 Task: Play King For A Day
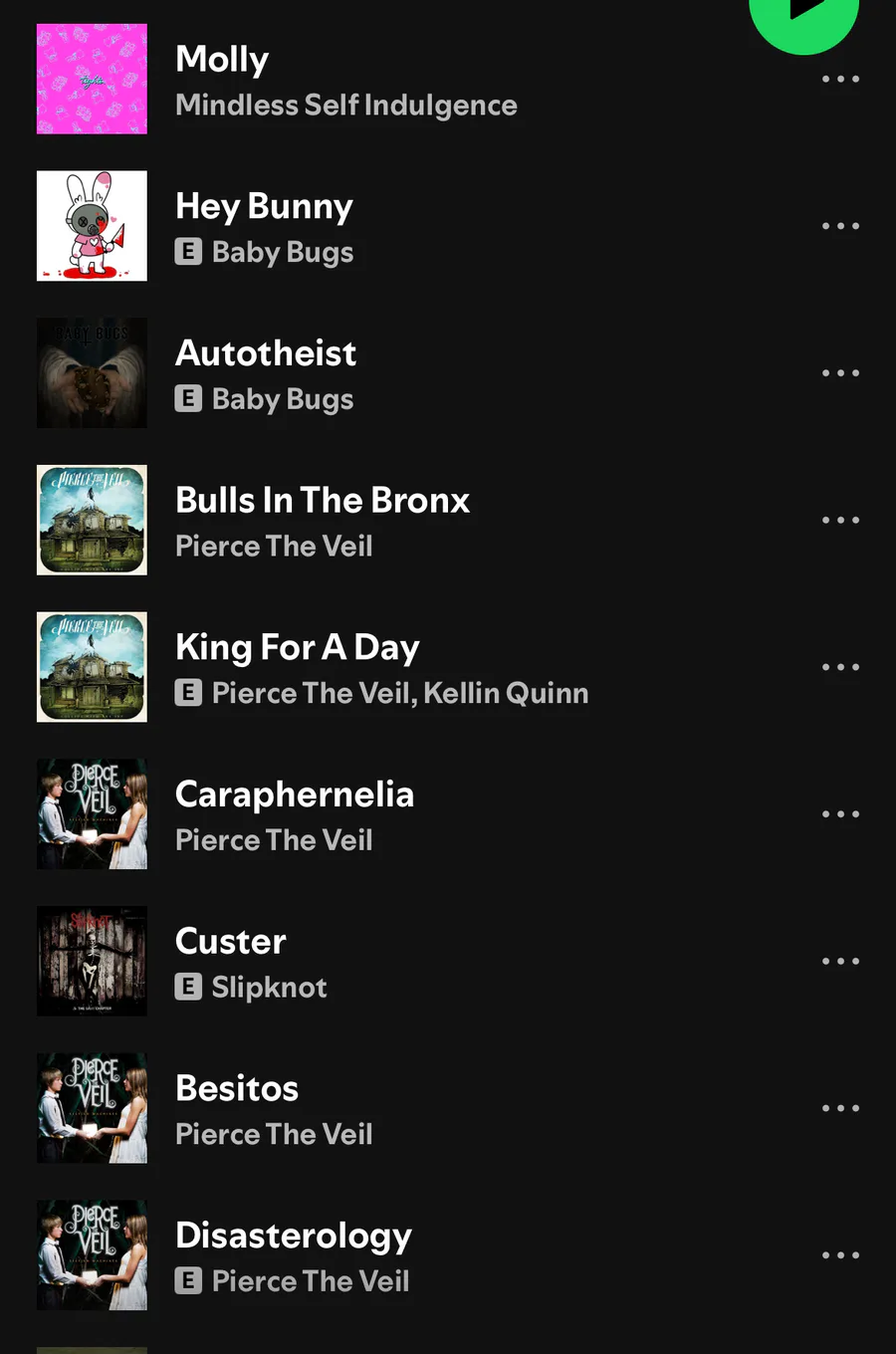click(297, 667)
